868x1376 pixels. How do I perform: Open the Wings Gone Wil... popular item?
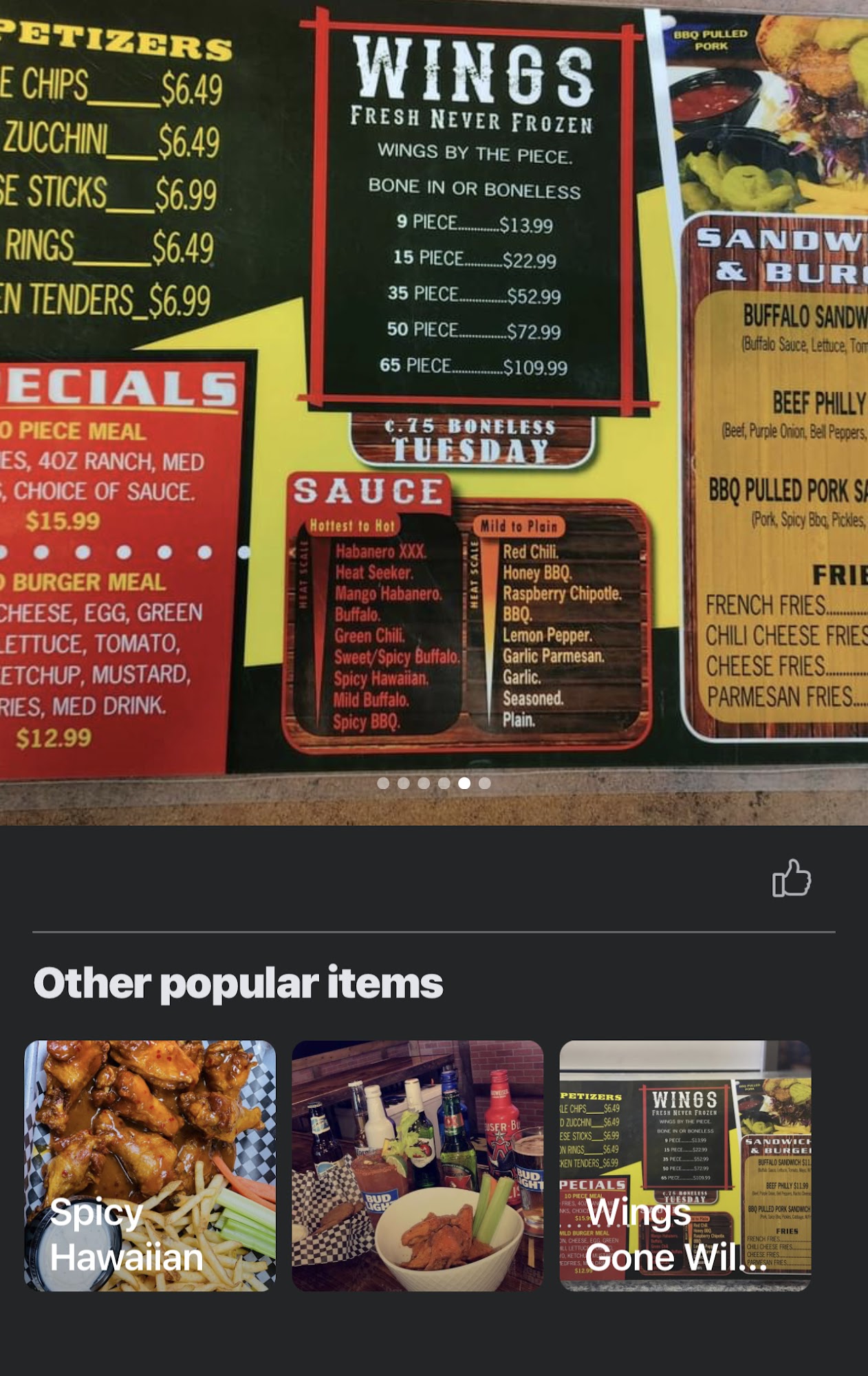pyautogui.click(x=685, y=1165)
